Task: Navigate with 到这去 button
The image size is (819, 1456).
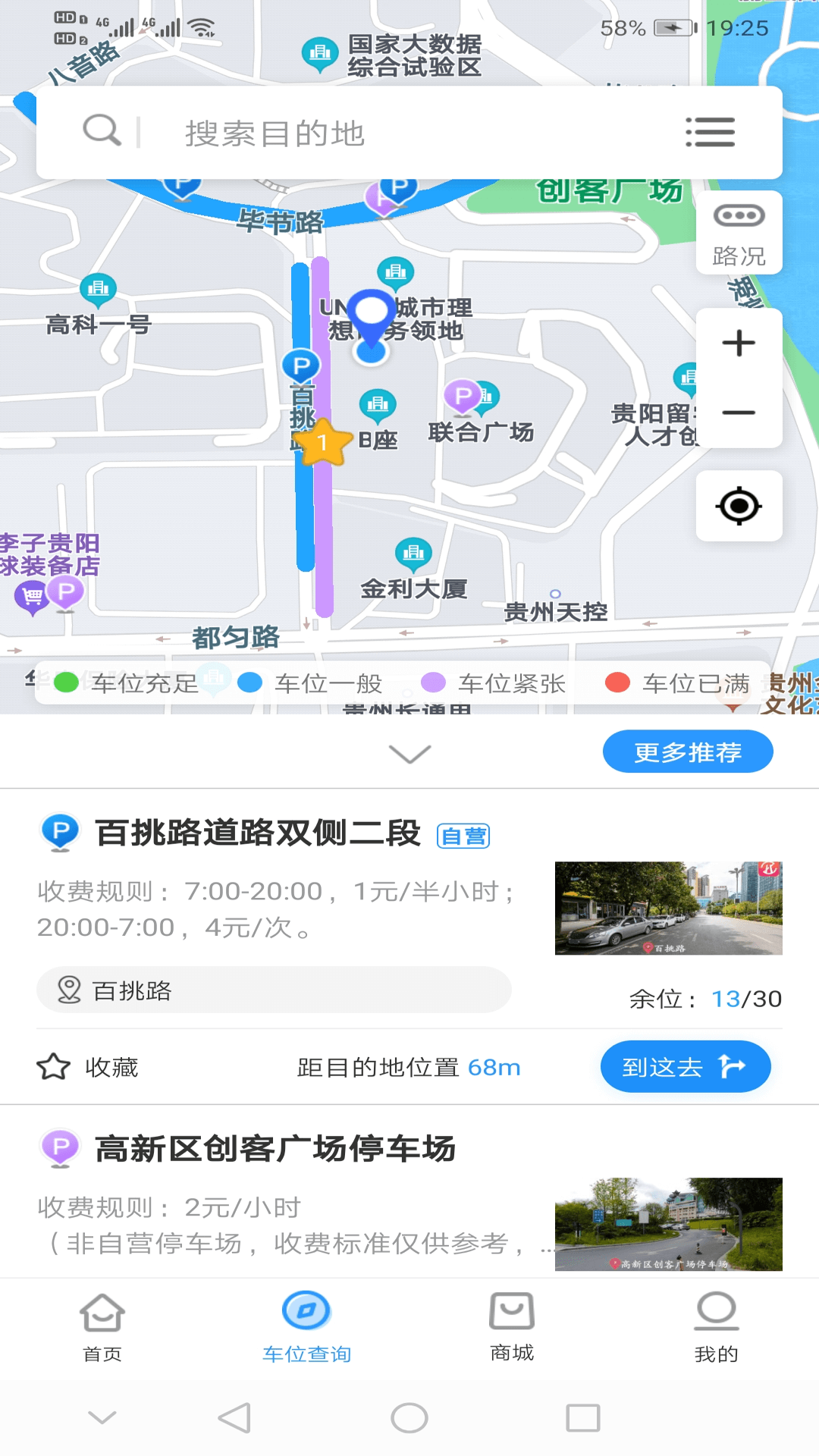Action: [685, 1067]
